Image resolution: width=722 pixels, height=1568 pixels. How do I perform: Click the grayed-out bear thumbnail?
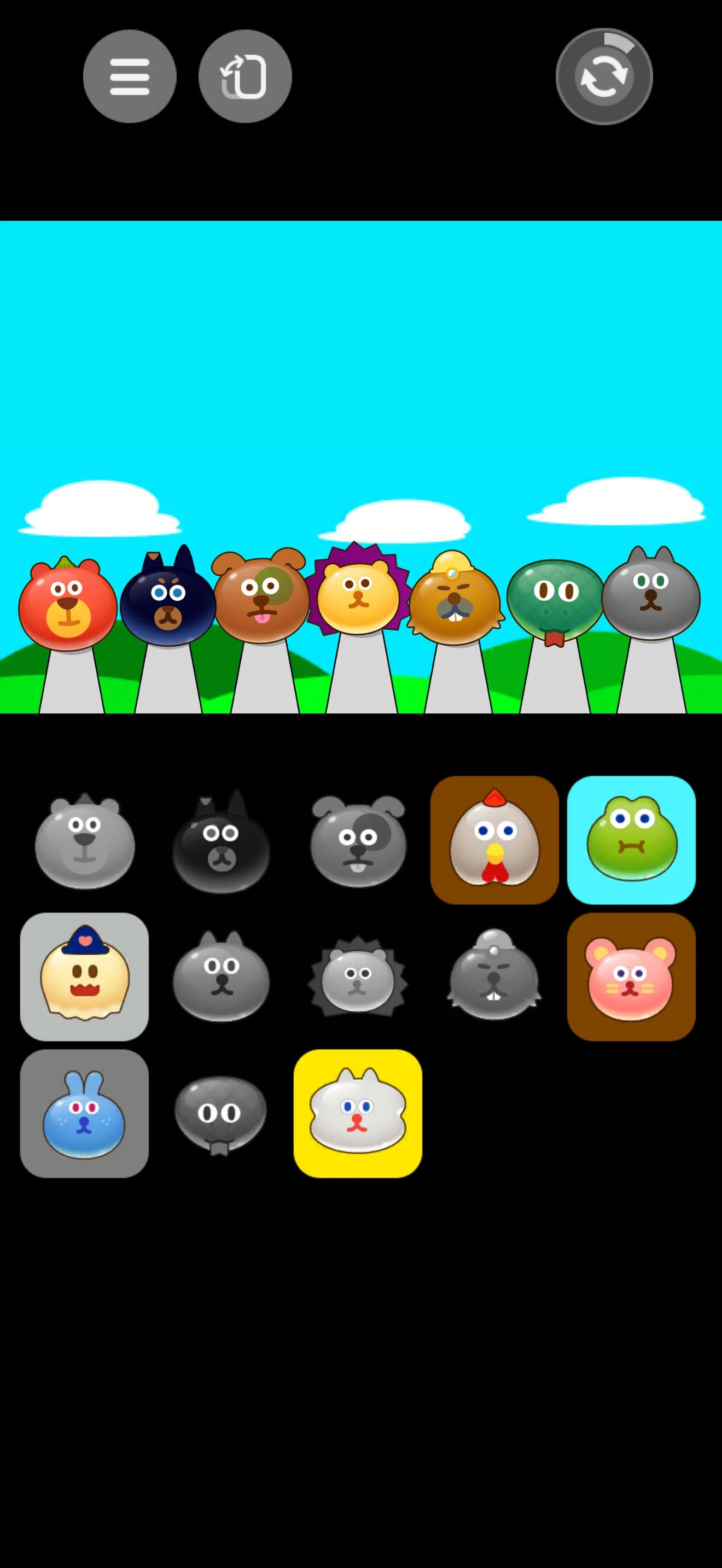coord(85,841)
